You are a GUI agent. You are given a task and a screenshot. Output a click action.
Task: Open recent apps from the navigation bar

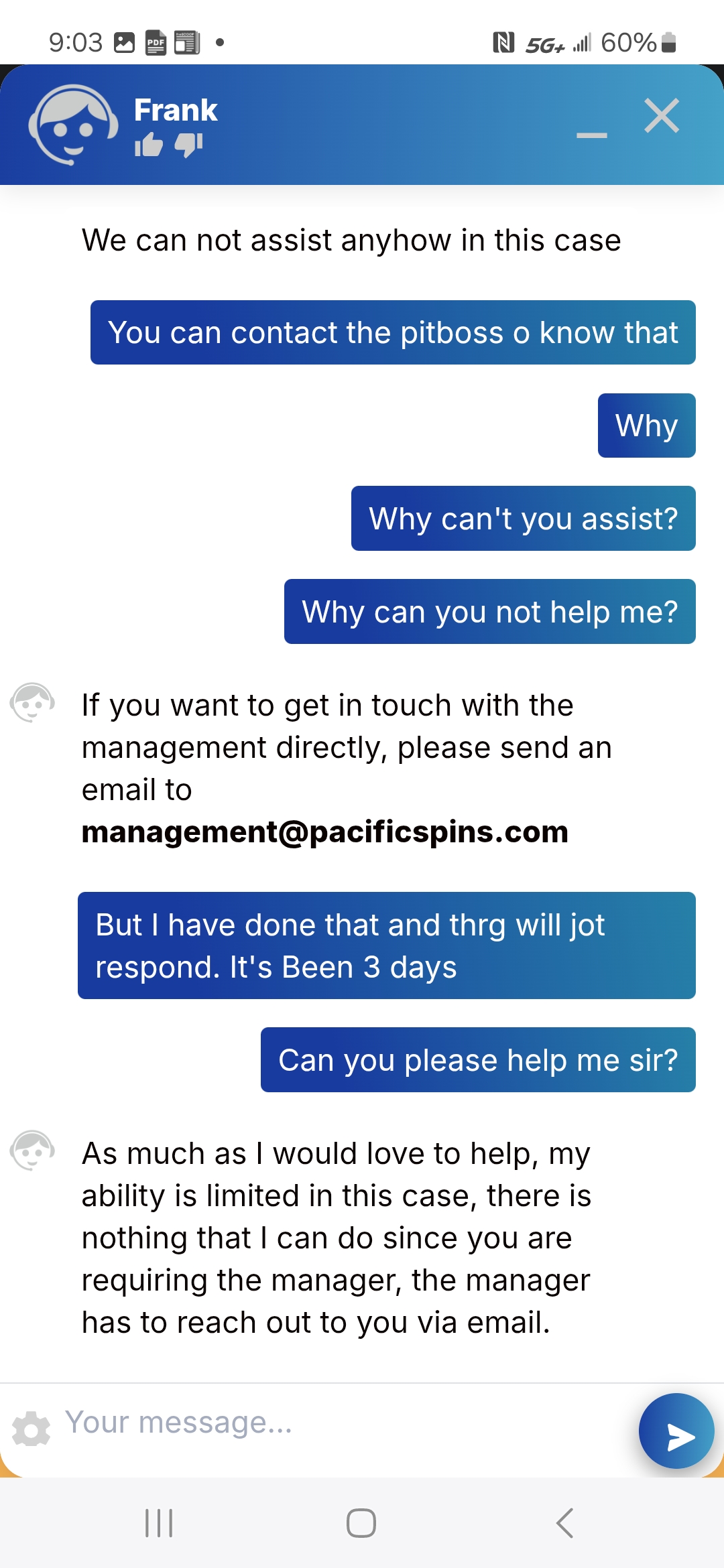(159, 1523)
